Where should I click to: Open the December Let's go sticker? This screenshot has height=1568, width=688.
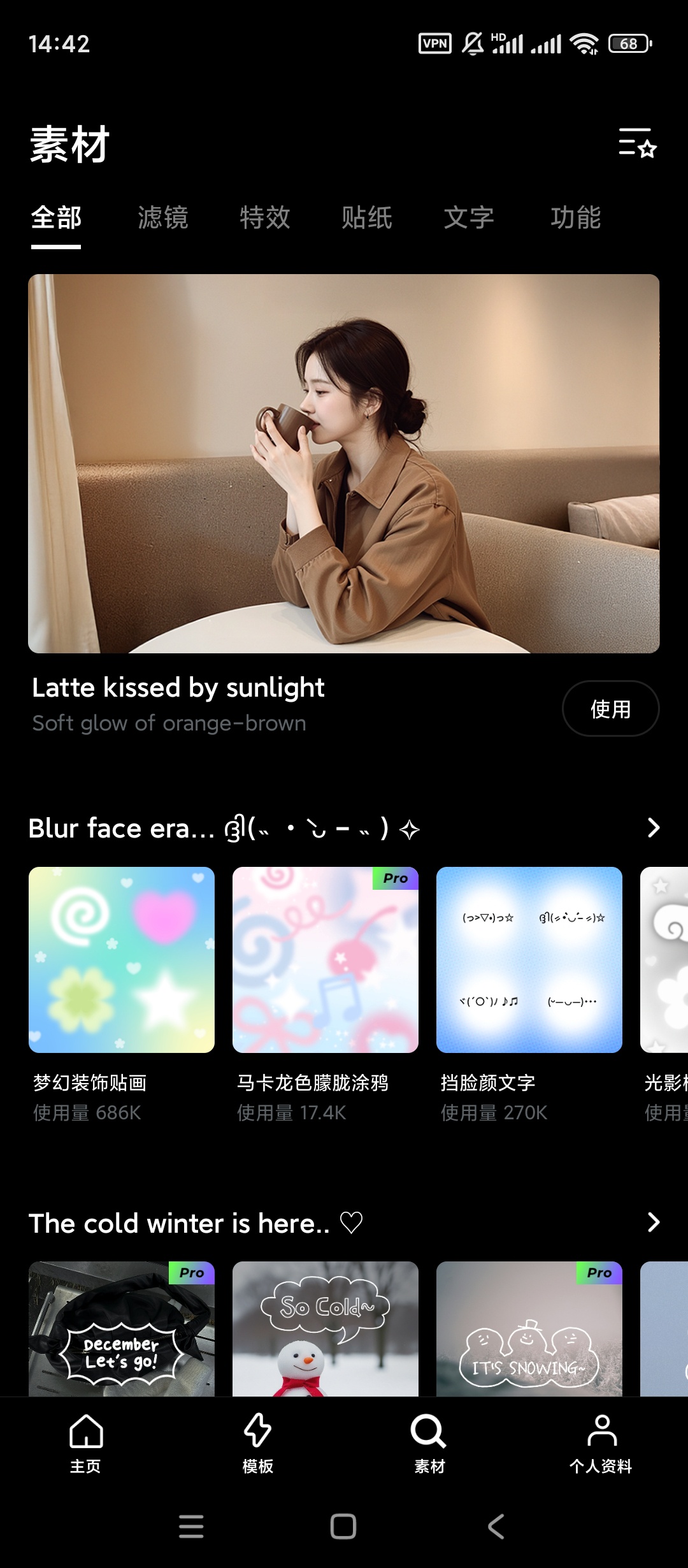coord(122,1329)
